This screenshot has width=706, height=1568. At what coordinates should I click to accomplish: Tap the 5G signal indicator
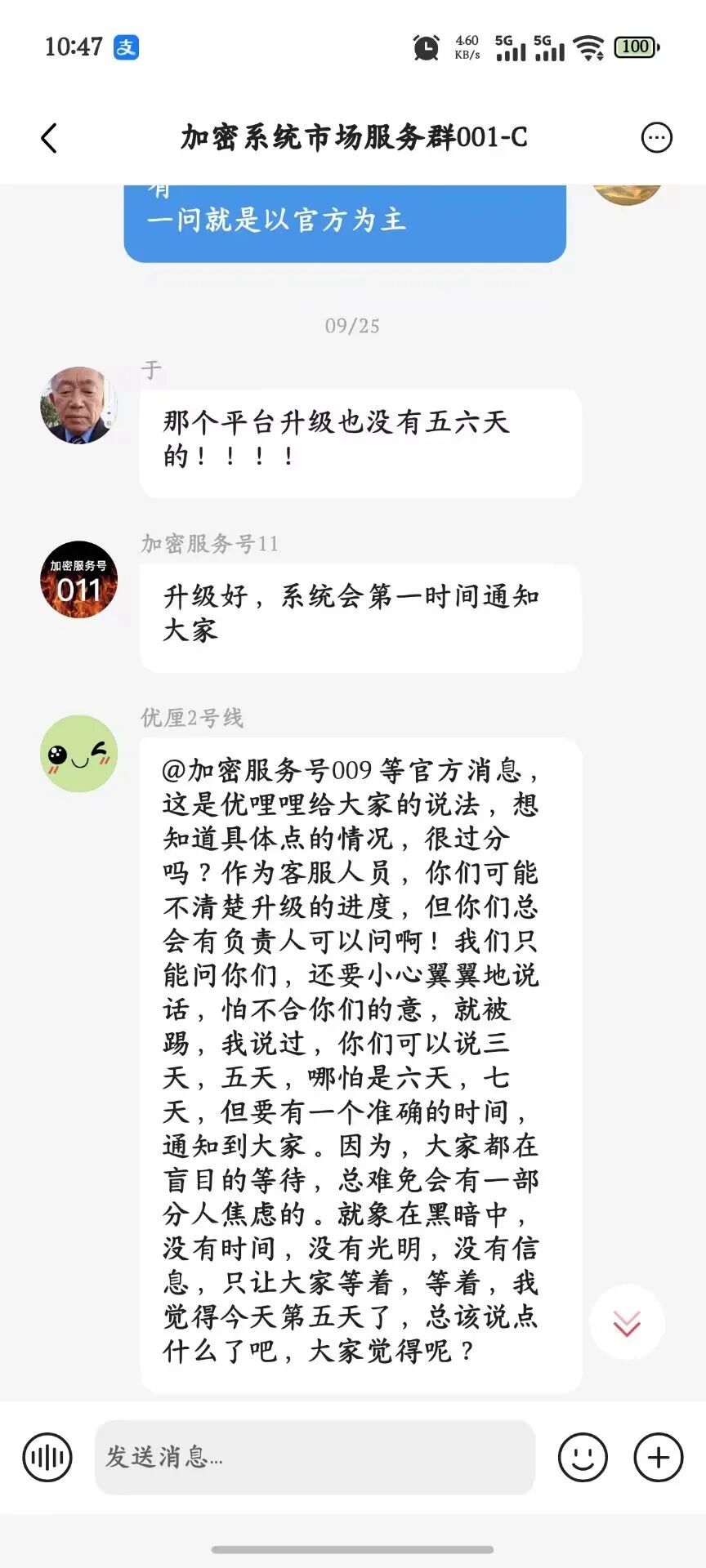511,47
